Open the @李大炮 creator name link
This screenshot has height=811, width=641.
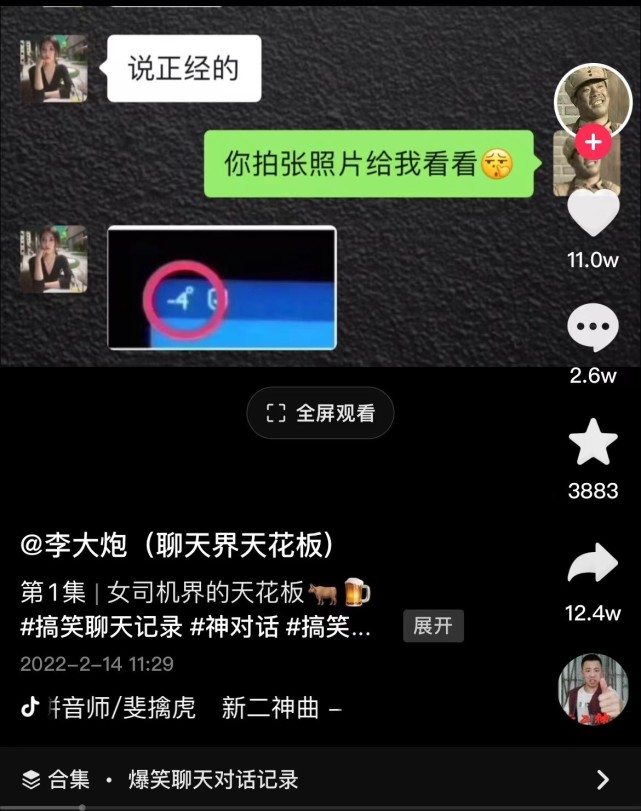click(x=178, y=545)
